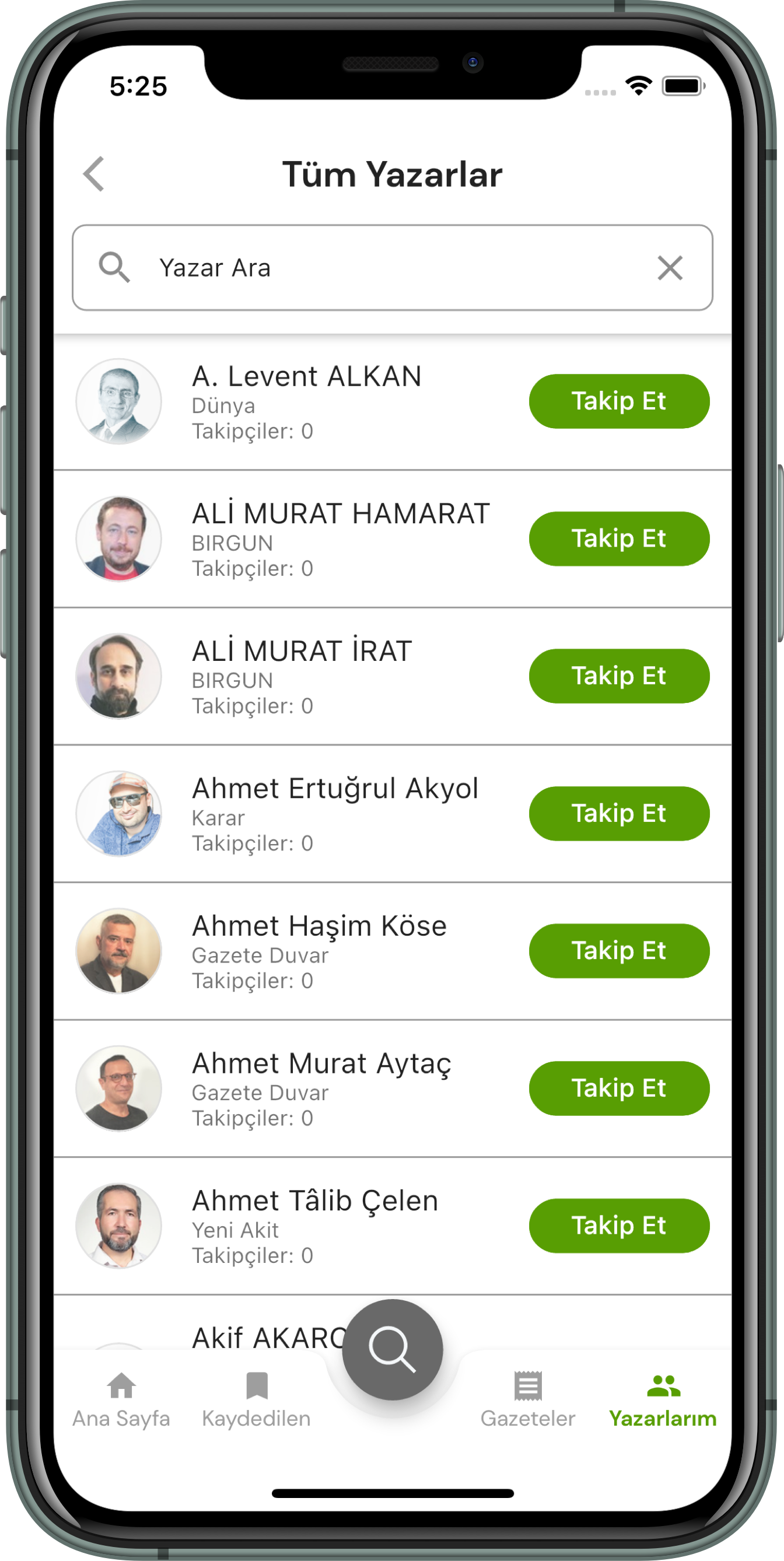Follow Ahmet Tâlib Çelen
Image resolution: width=784 pixels, height=1561 pixels.
[618, 1226]
